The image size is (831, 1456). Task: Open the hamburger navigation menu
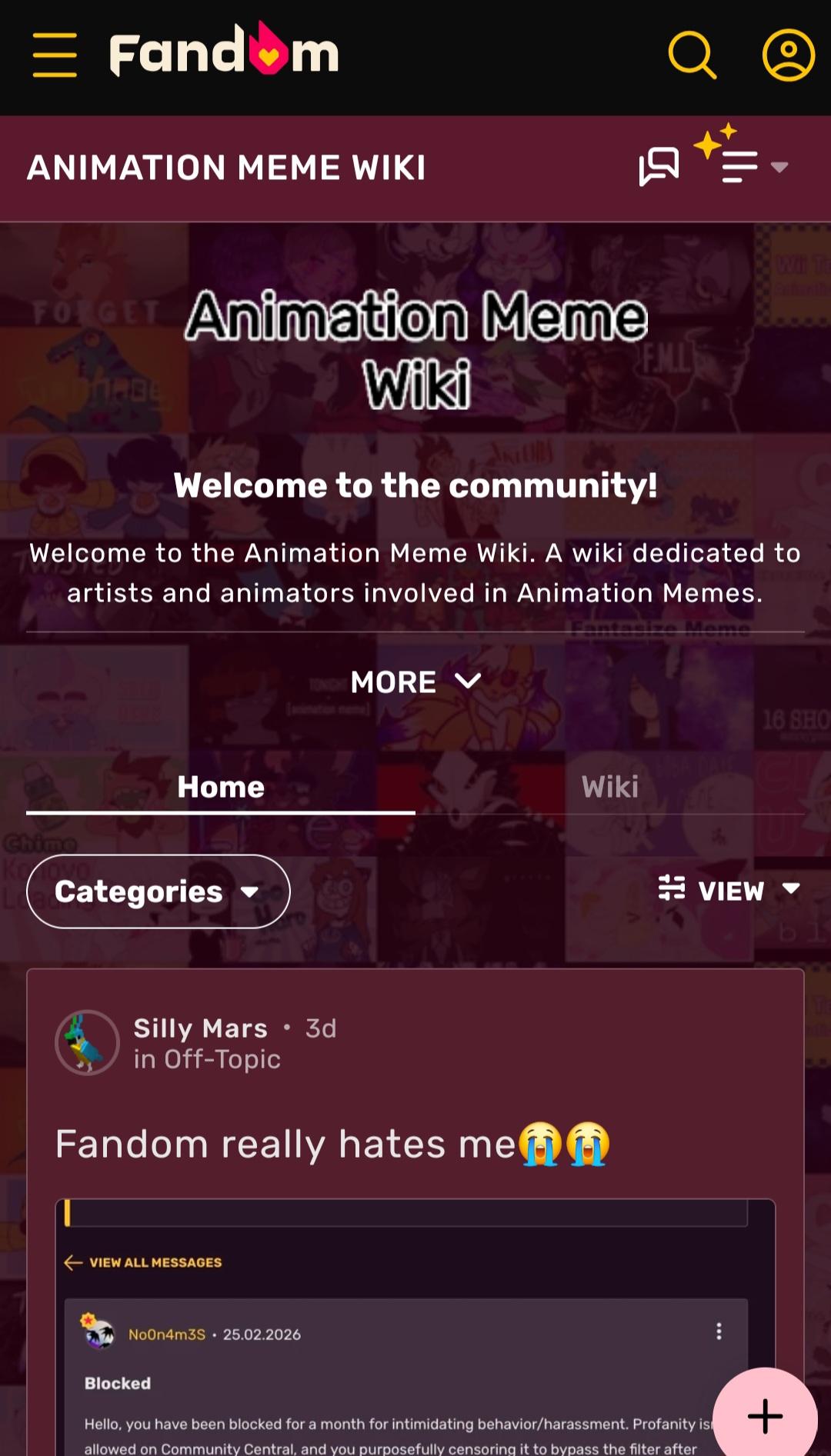tap(55, 55)
